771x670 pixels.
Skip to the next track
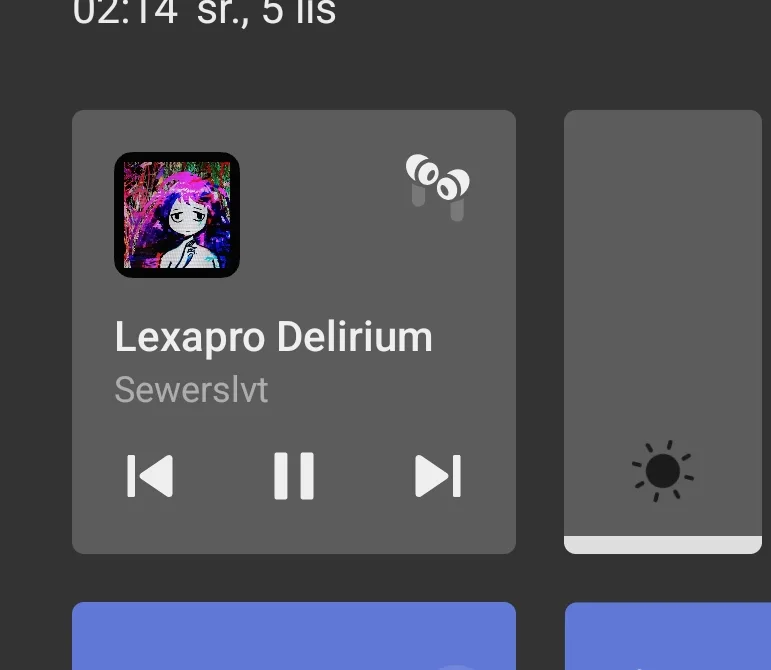(x=438, y=476)
